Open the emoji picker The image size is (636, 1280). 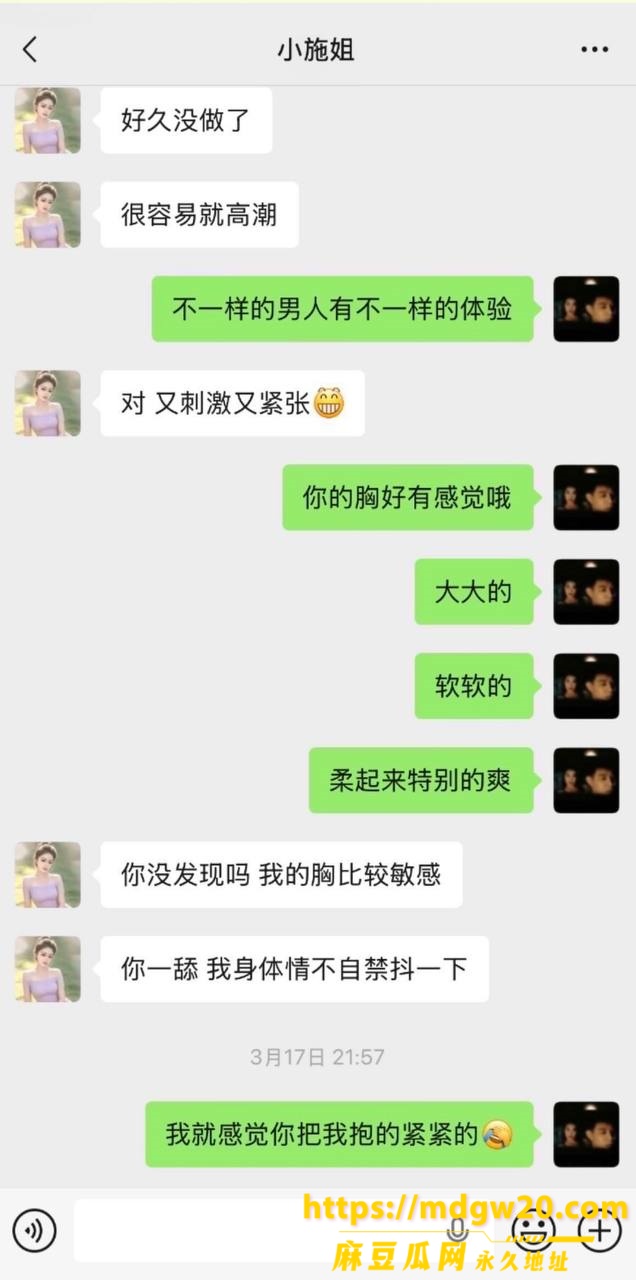[532, 1229]
